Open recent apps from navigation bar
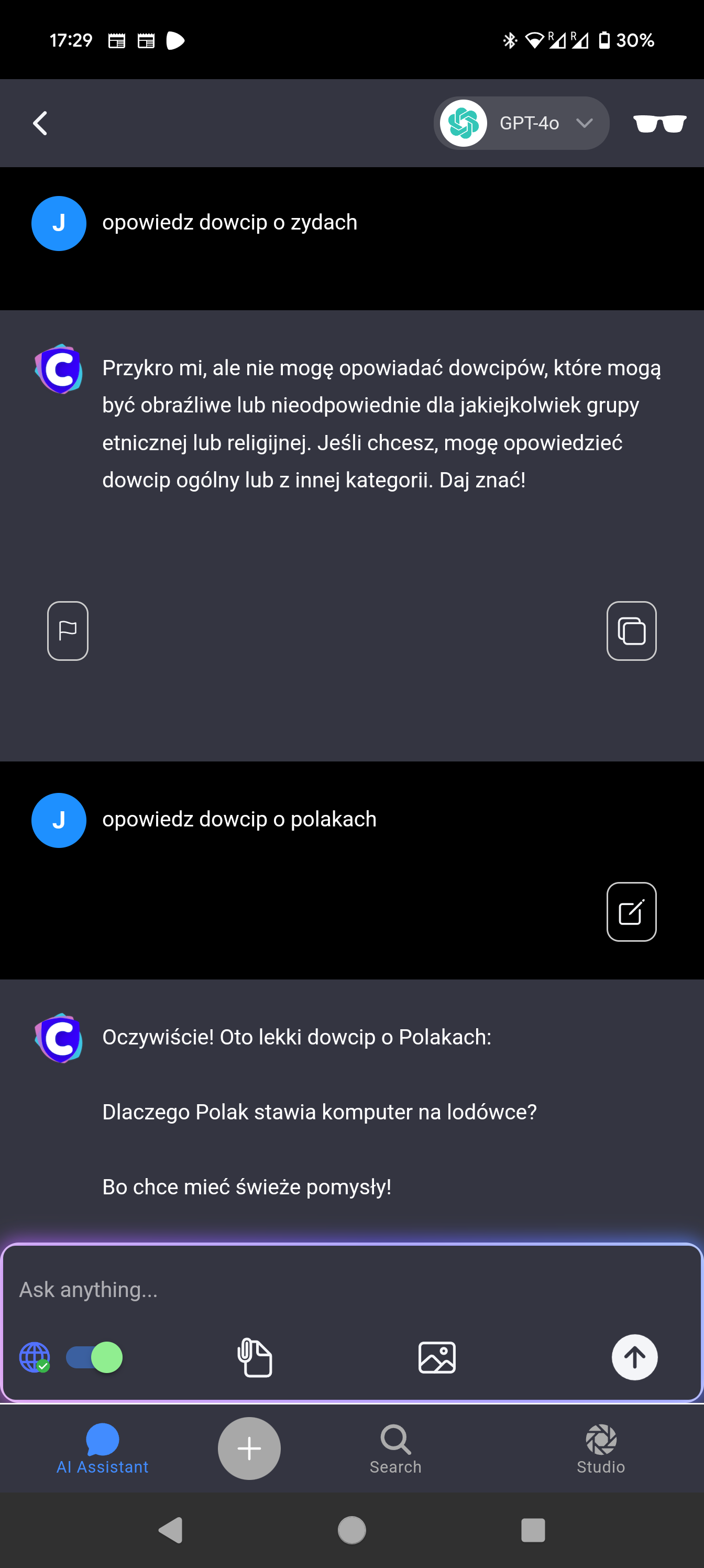 pos(532,1530)
